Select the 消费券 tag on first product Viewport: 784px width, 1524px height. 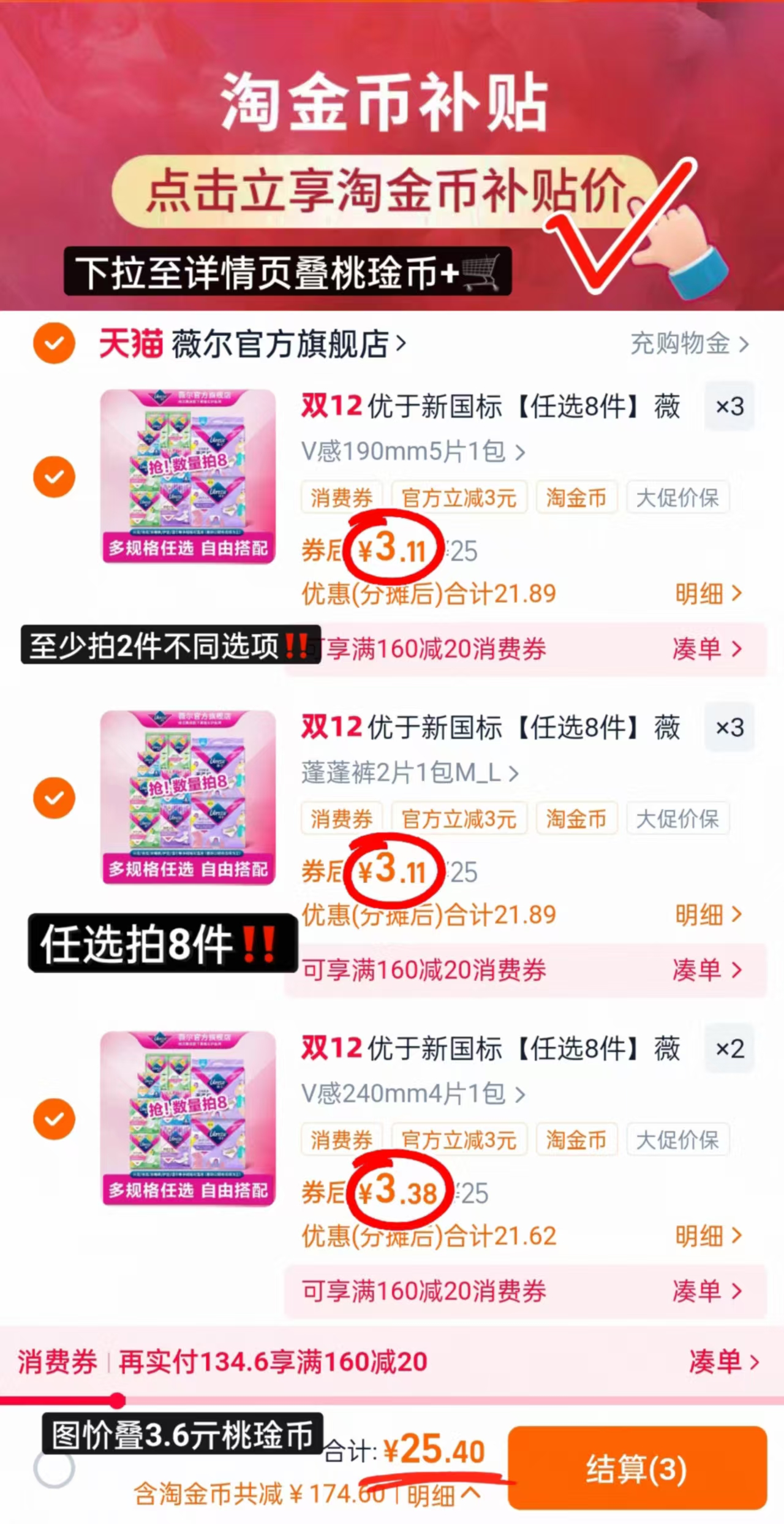coord(341,498)
